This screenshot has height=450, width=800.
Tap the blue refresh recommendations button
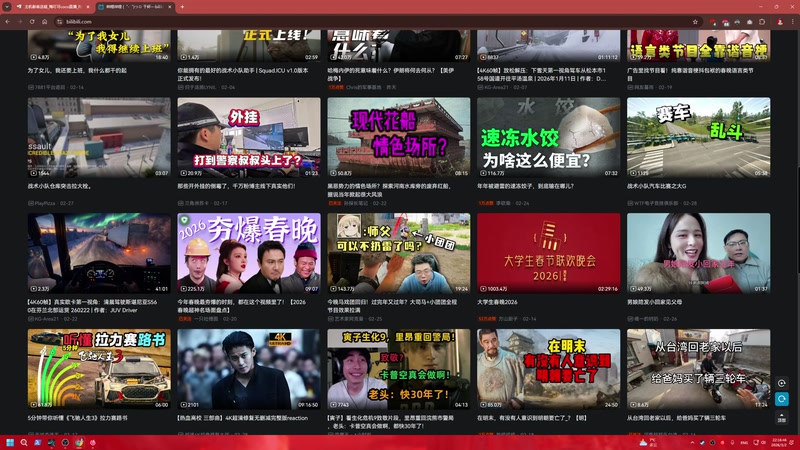pos(782,399)
